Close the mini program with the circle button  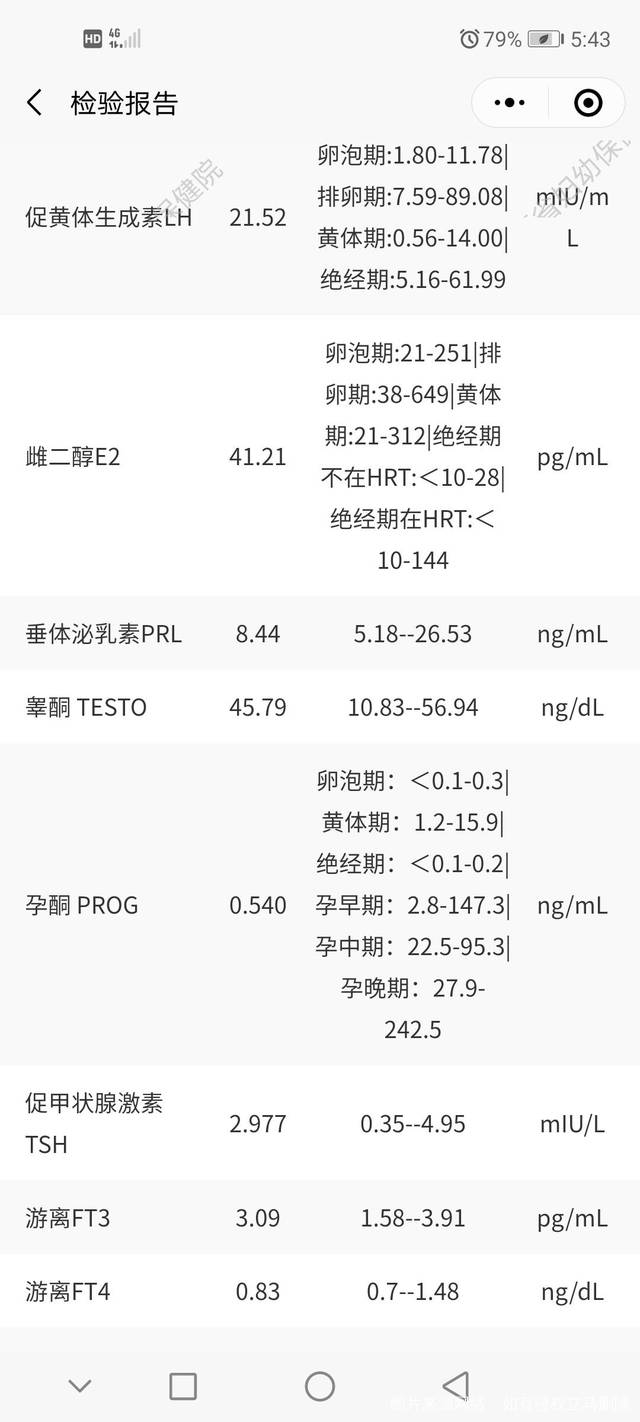(588, 102)
